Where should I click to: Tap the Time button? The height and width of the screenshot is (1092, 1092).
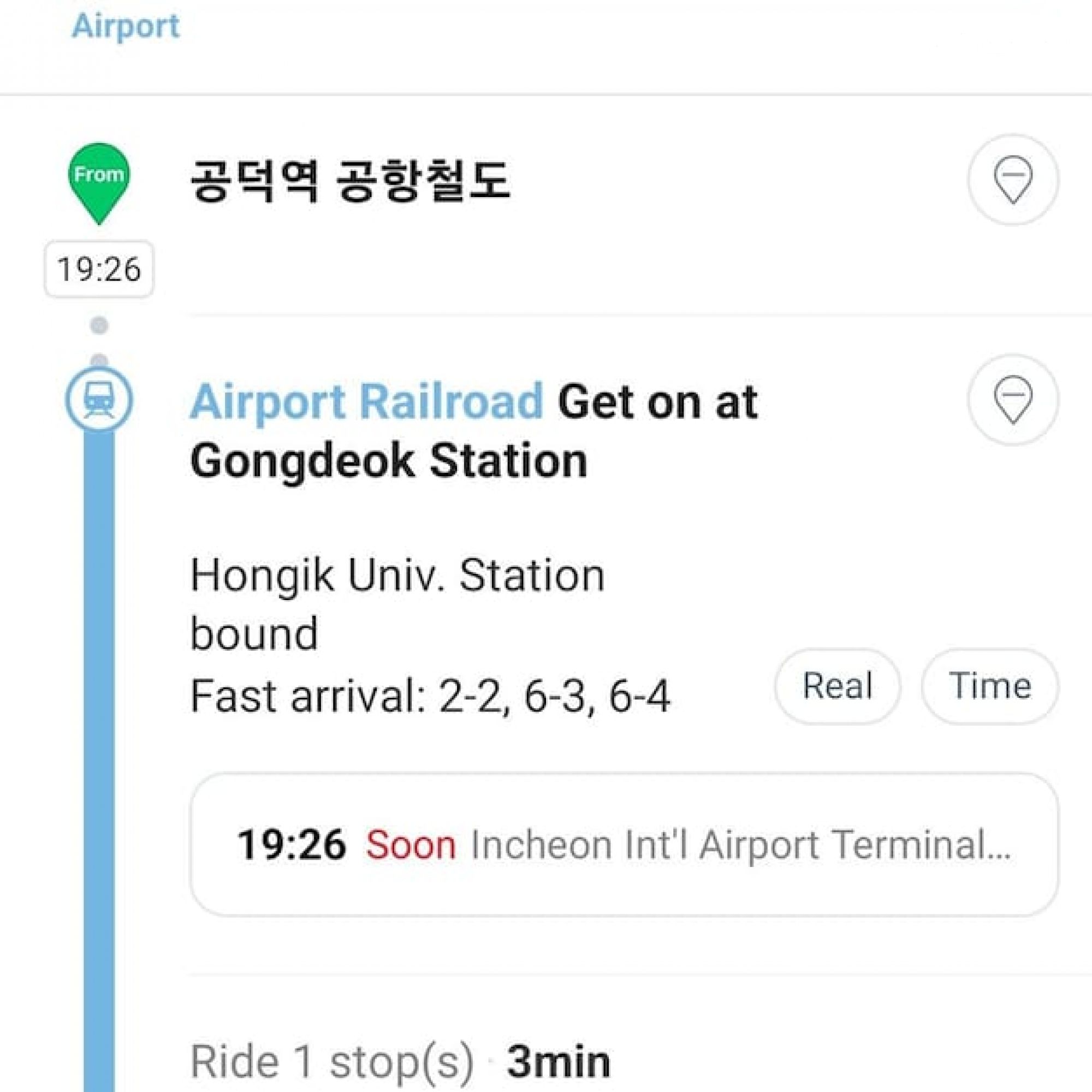[990, 686]
